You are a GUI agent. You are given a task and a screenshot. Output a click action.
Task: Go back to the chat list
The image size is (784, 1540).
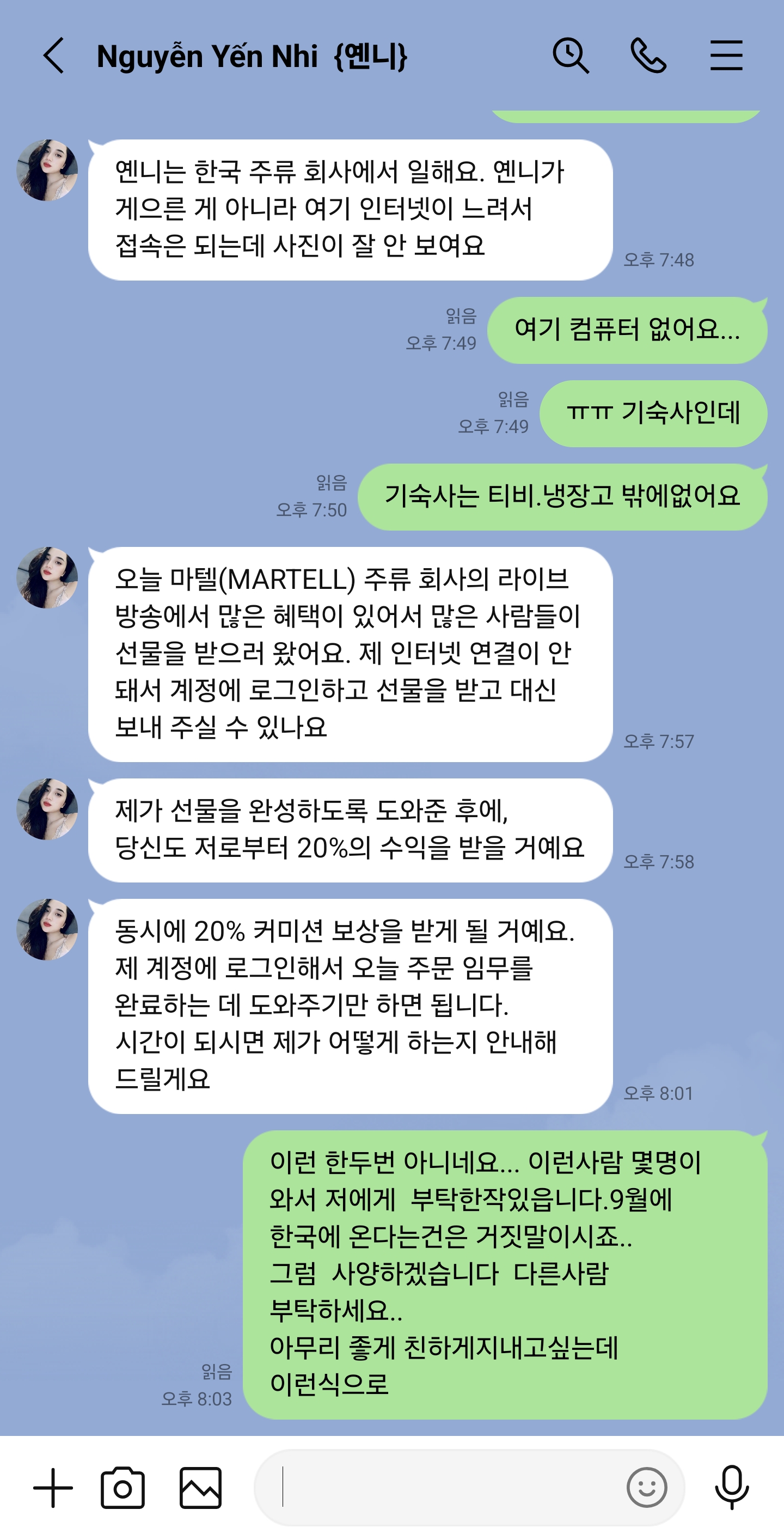(x=54, y=56)
